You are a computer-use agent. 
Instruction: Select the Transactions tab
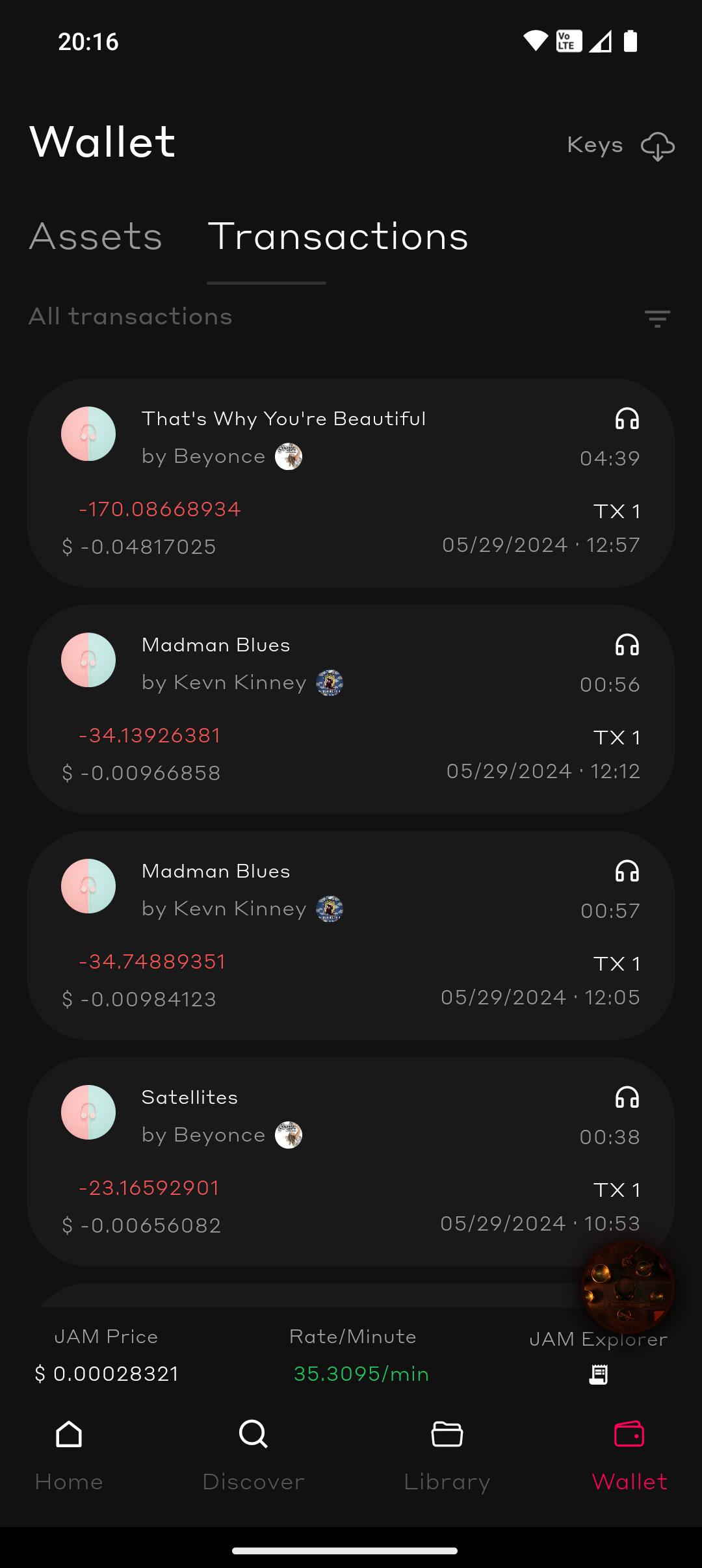(338, 236)
